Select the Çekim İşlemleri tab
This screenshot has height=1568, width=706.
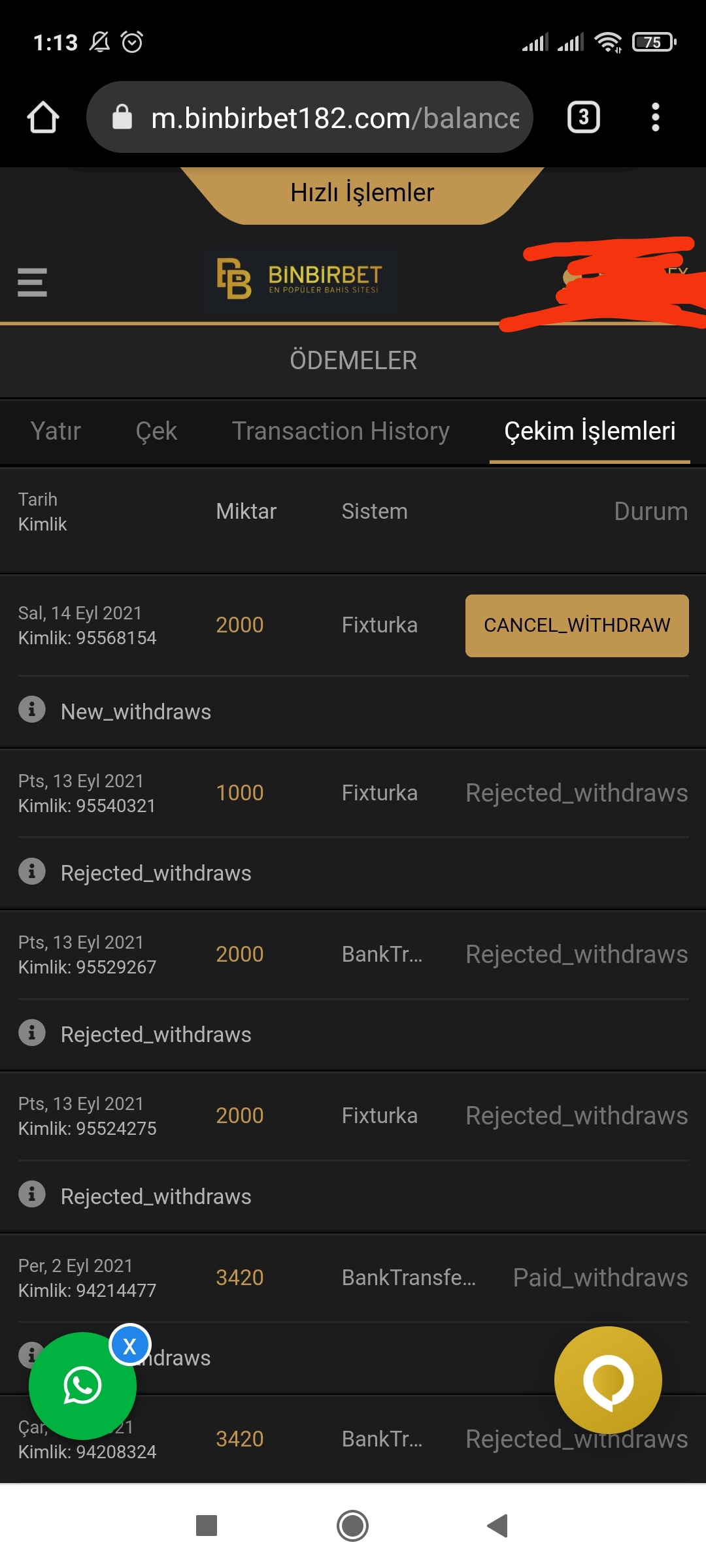tap(590, 431)
